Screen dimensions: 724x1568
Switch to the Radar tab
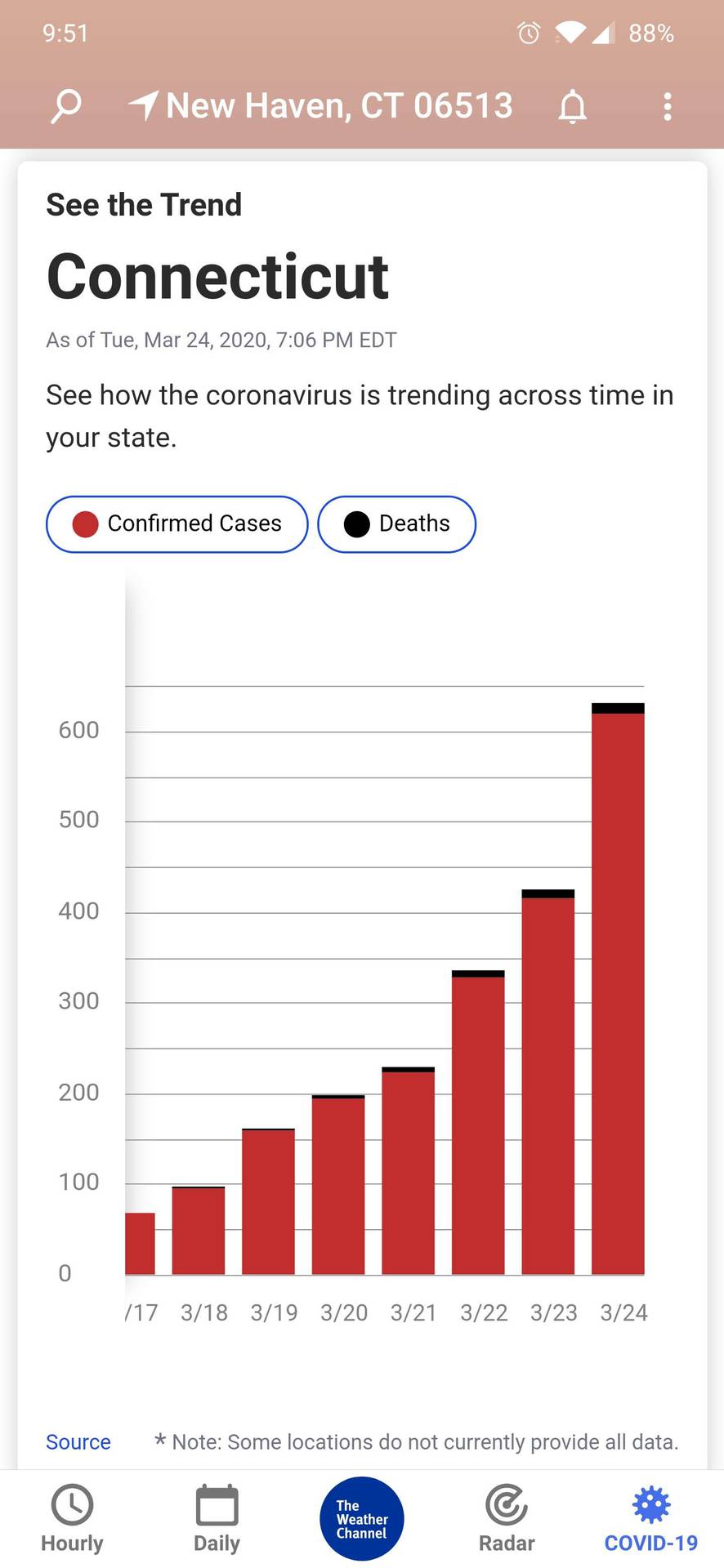coord(506,1520)
